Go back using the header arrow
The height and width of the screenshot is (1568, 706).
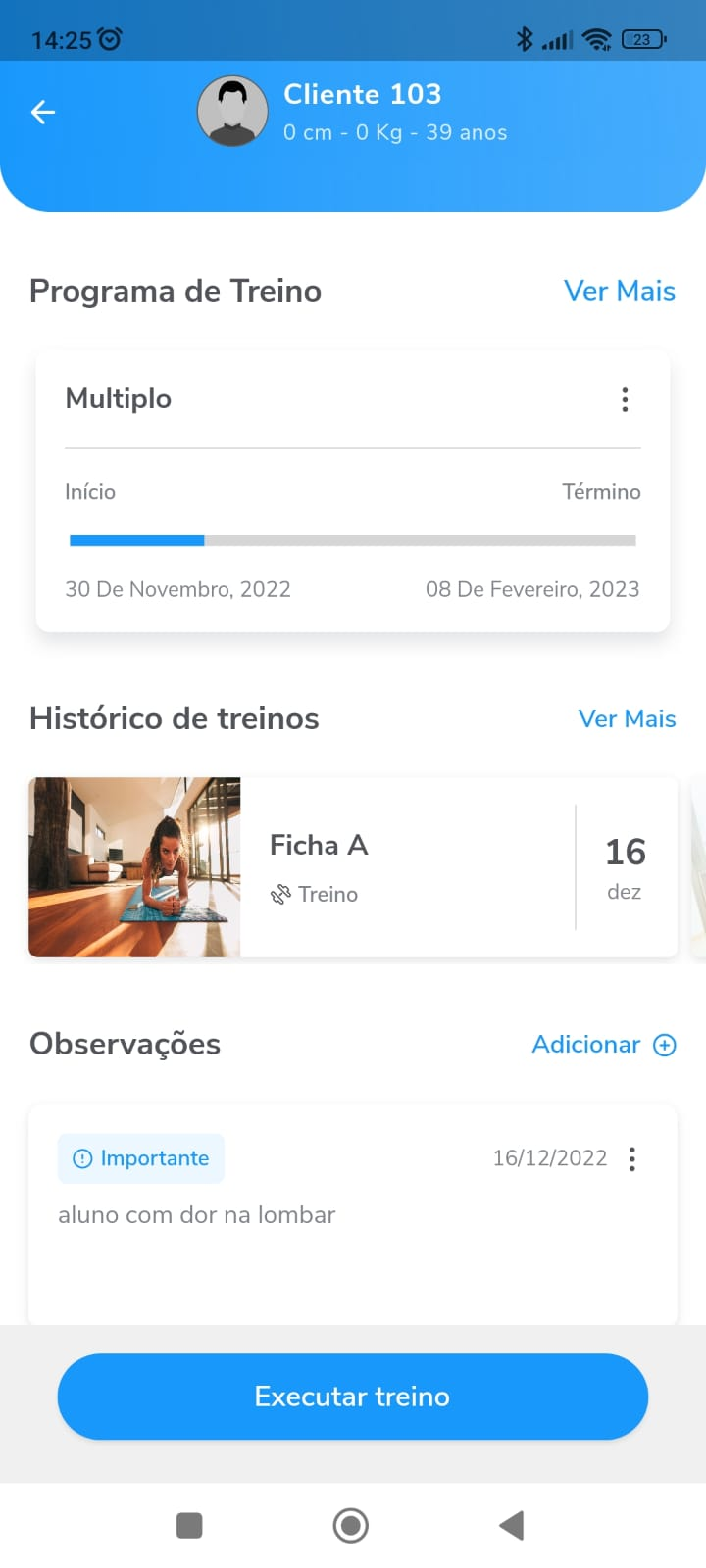[43, 113]
